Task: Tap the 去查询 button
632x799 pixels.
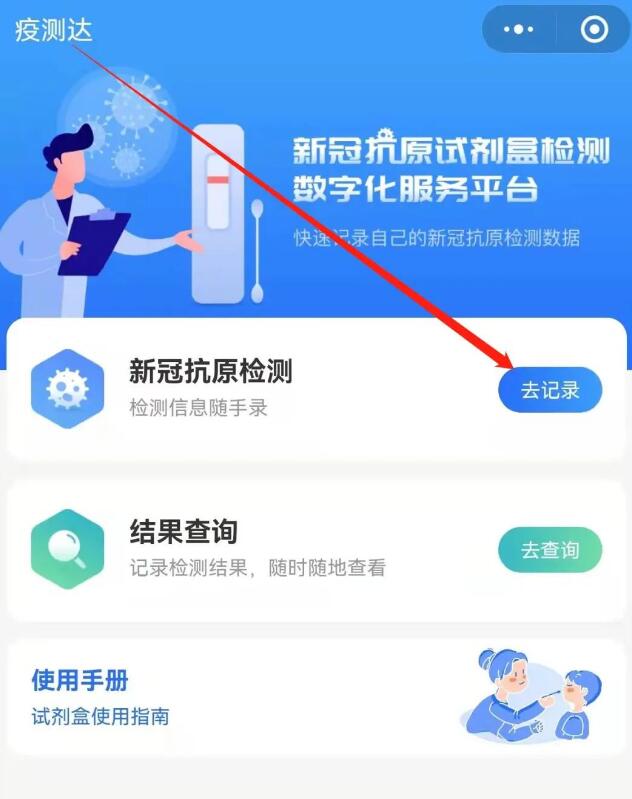Action: (x=550, y=550)
